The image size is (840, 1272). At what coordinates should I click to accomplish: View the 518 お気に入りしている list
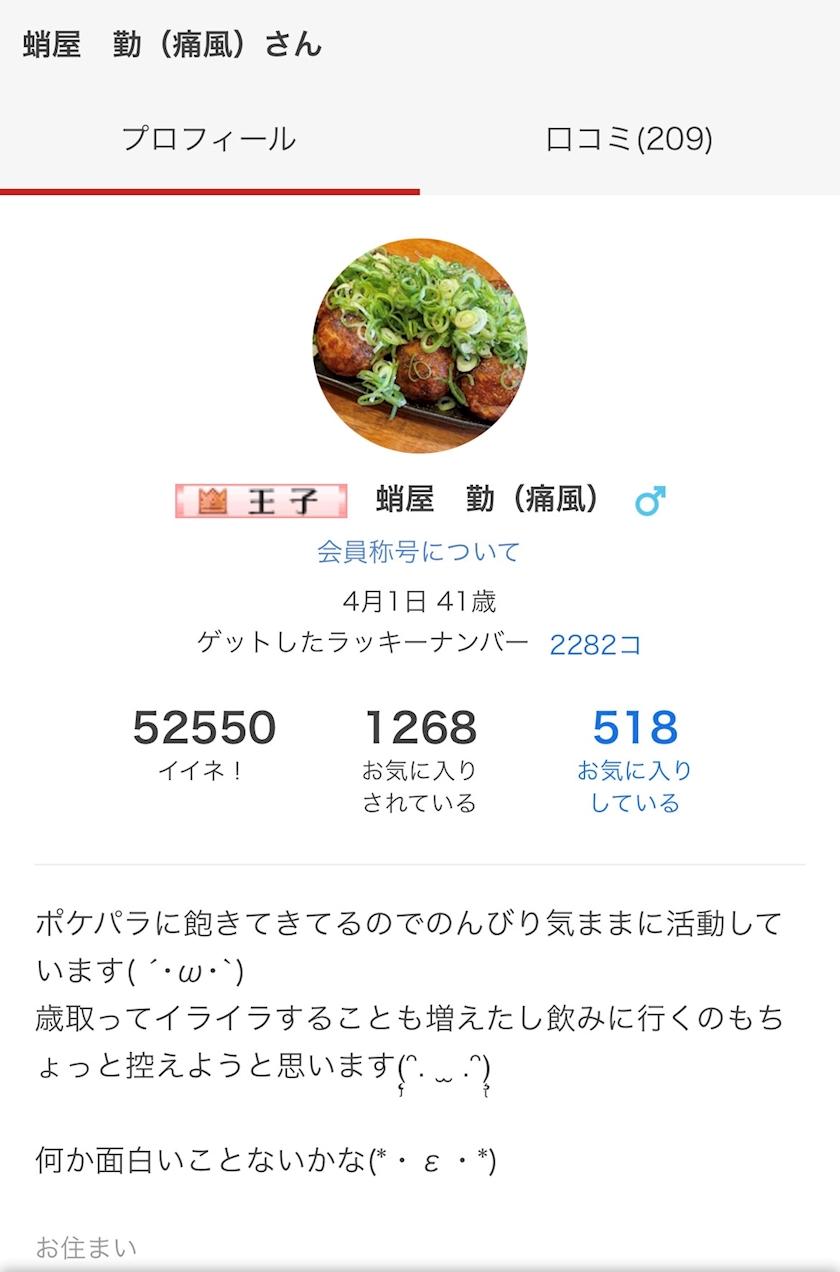tap(635, 759)
